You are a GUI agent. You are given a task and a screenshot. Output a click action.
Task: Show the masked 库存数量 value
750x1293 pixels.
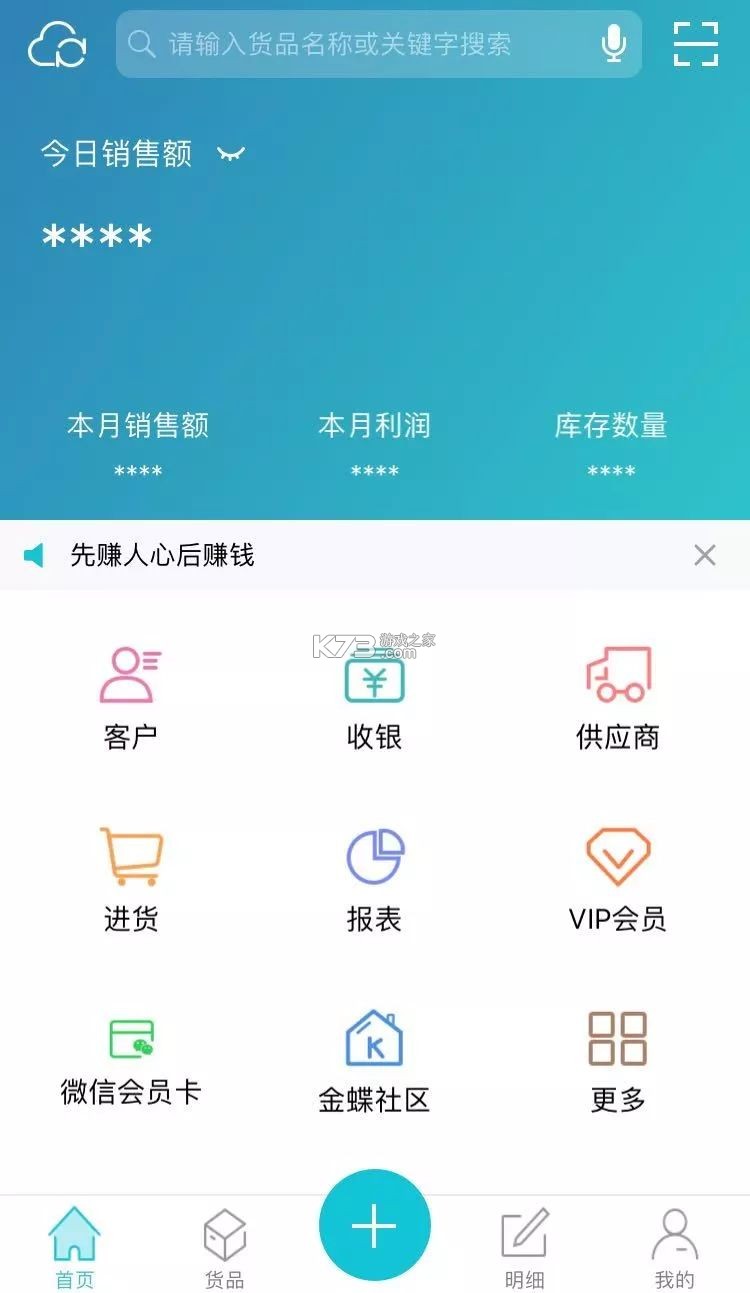click(x=610, y=470)
